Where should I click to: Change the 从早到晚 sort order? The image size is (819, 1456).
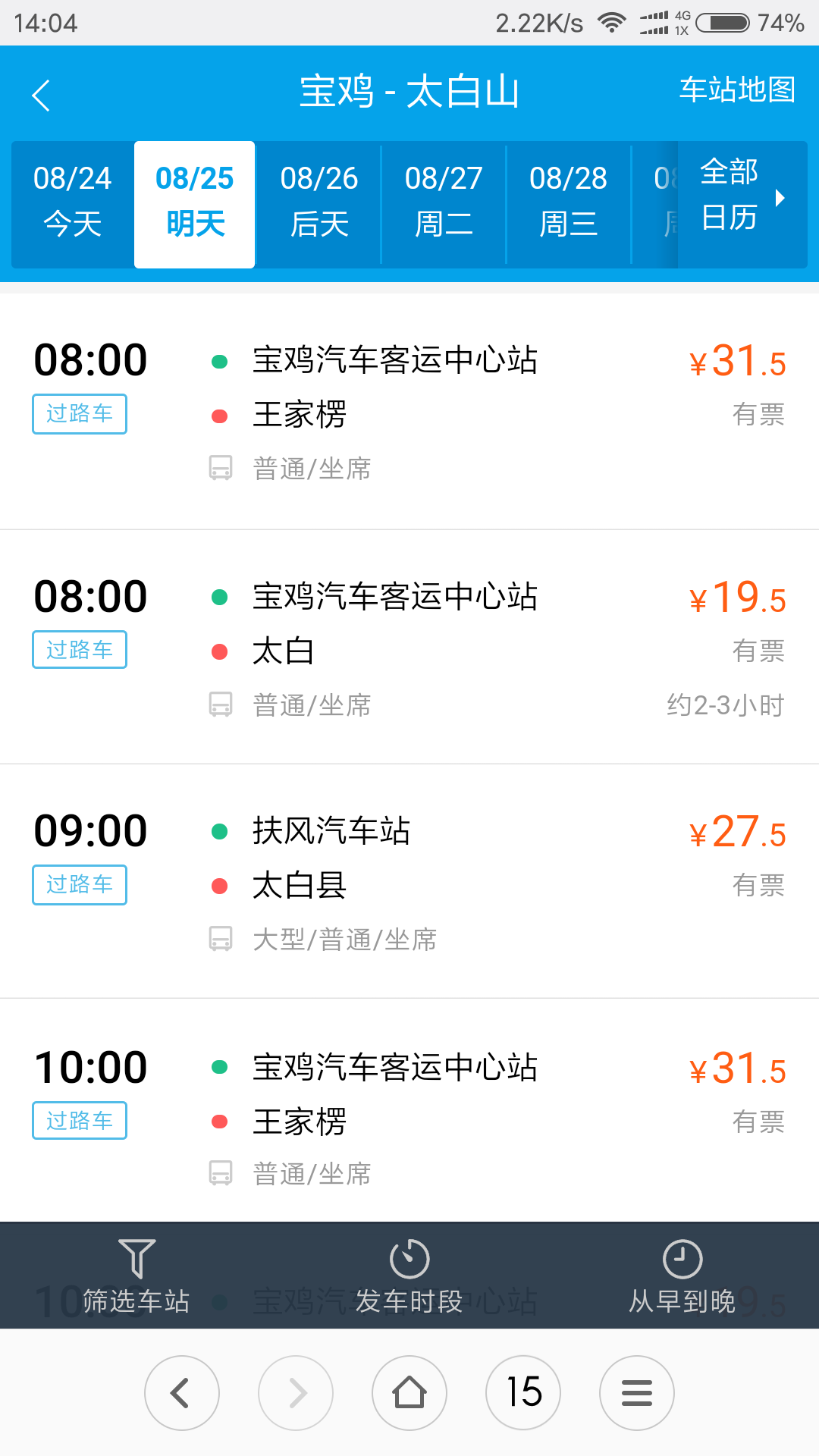682,1276
